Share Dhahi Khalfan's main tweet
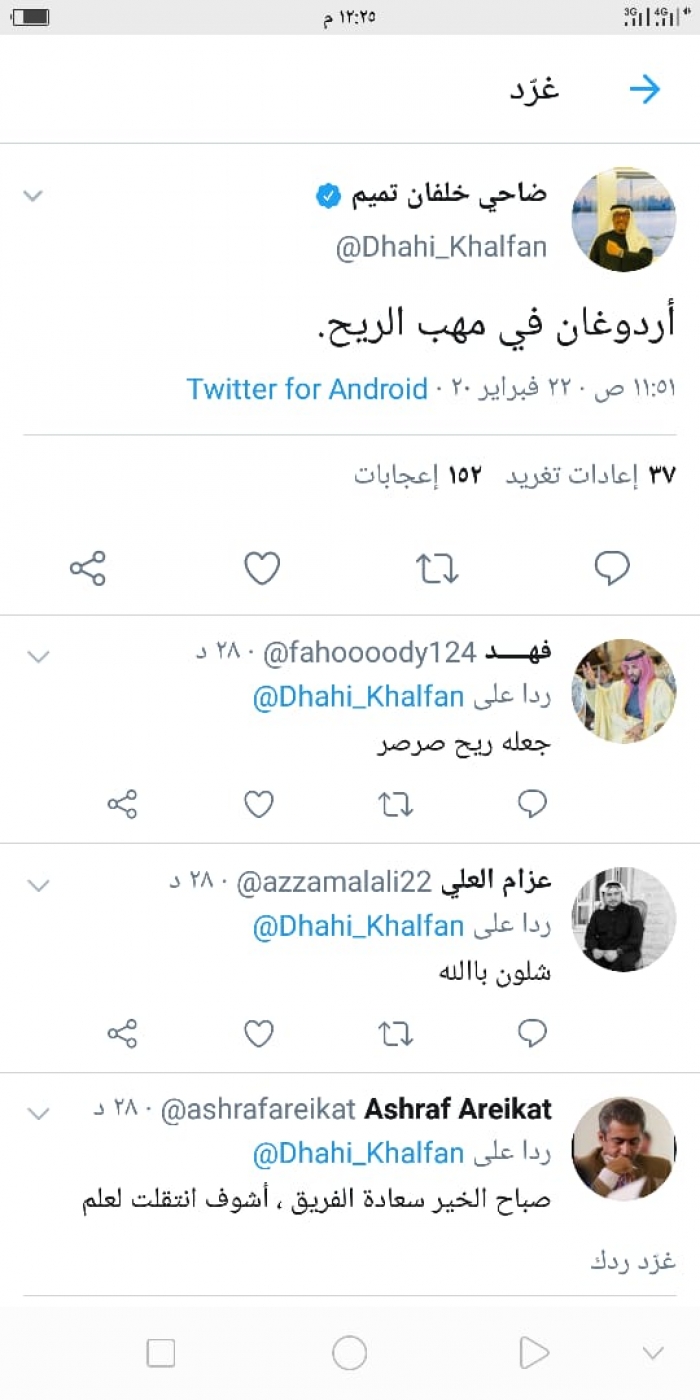 click(x=88, y=569)
